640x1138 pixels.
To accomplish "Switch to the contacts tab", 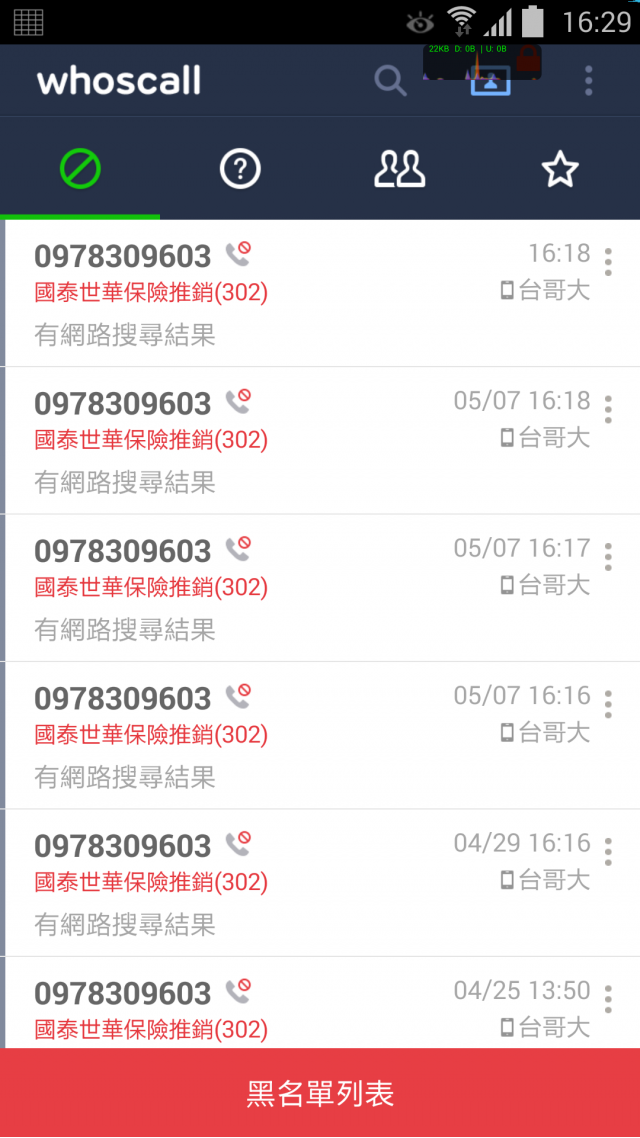I will pos(400,169).
